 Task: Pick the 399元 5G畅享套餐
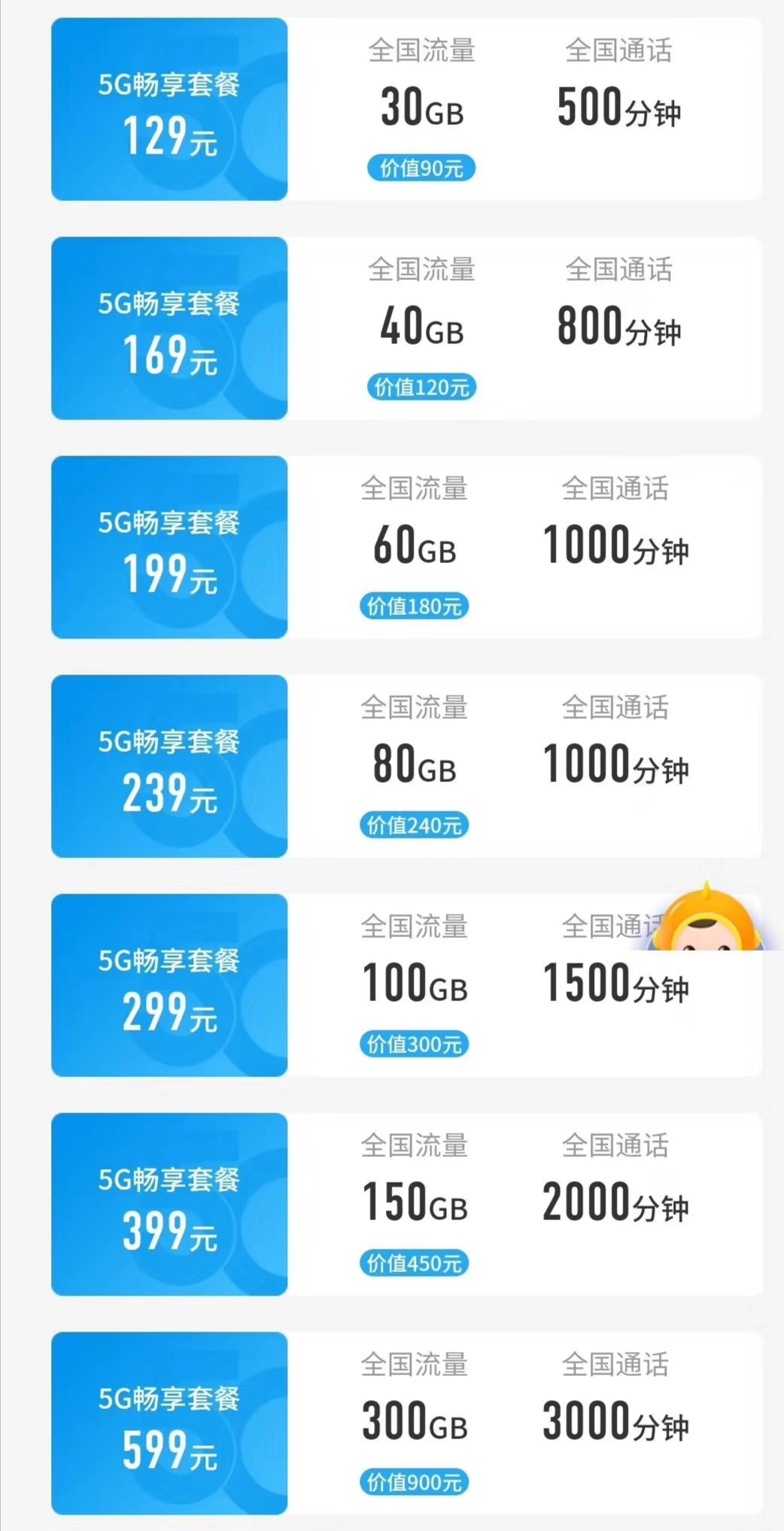click(169, 1205)
